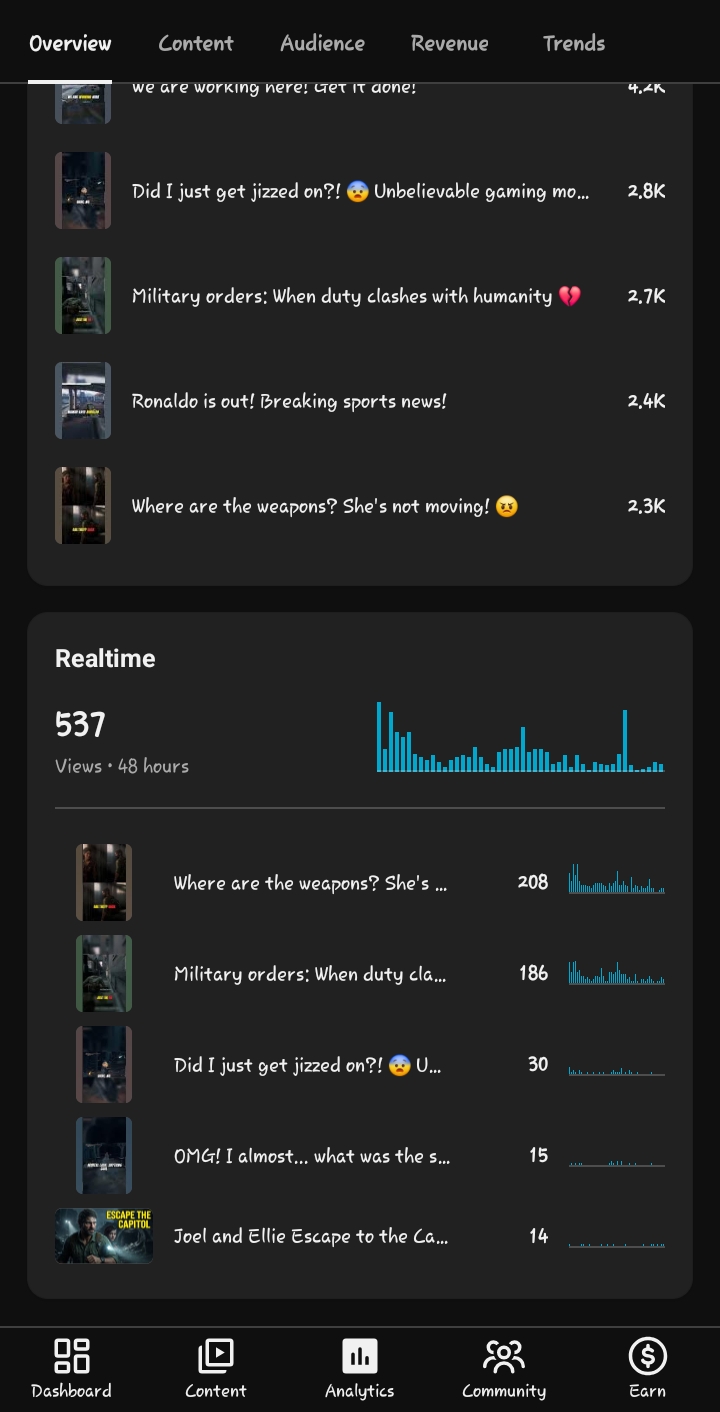The image size is (720, 1412).
Task: Tap Analytics in the bottom navigation
Action: pyautogui.click(x=360, y=1369)
